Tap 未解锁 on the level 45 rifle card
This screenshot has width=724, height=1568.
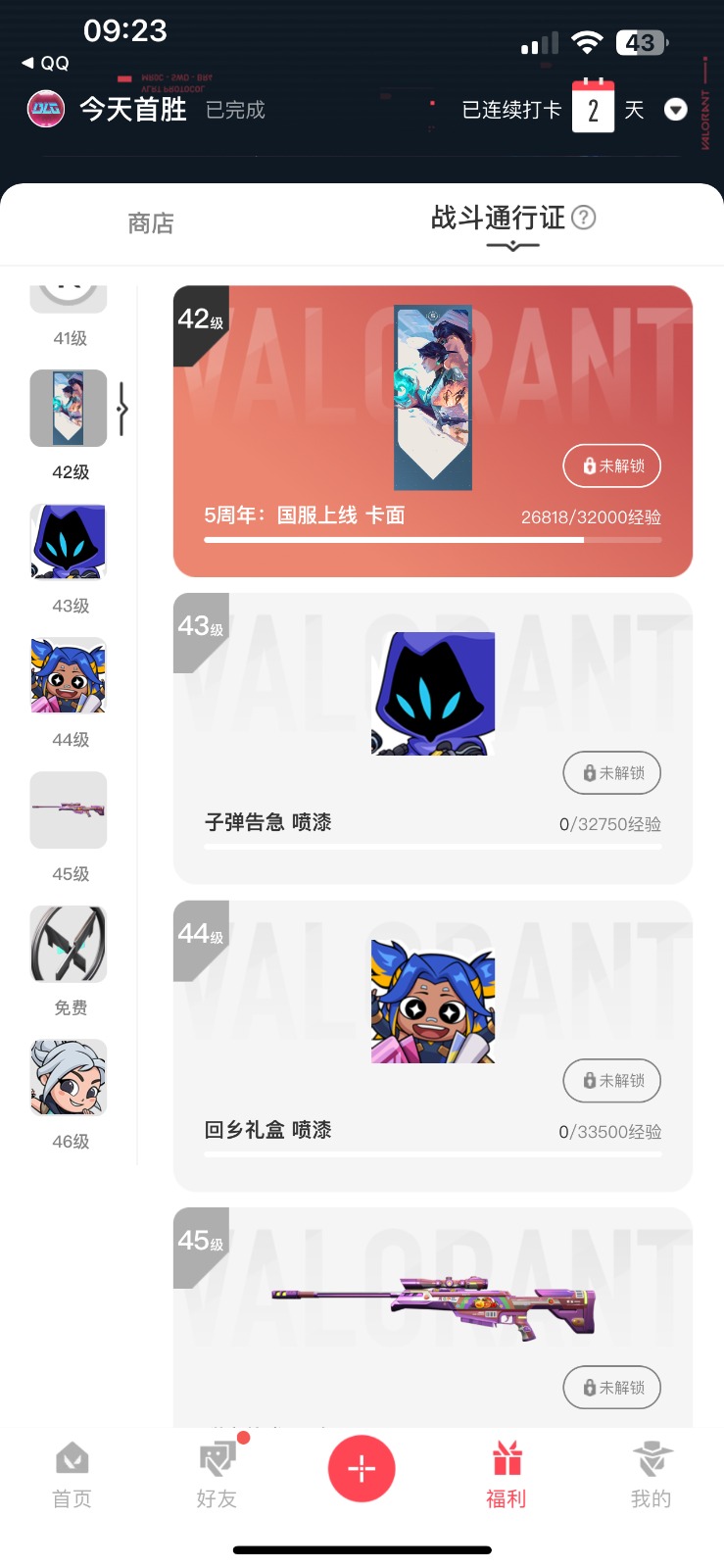pos(612,1388)
